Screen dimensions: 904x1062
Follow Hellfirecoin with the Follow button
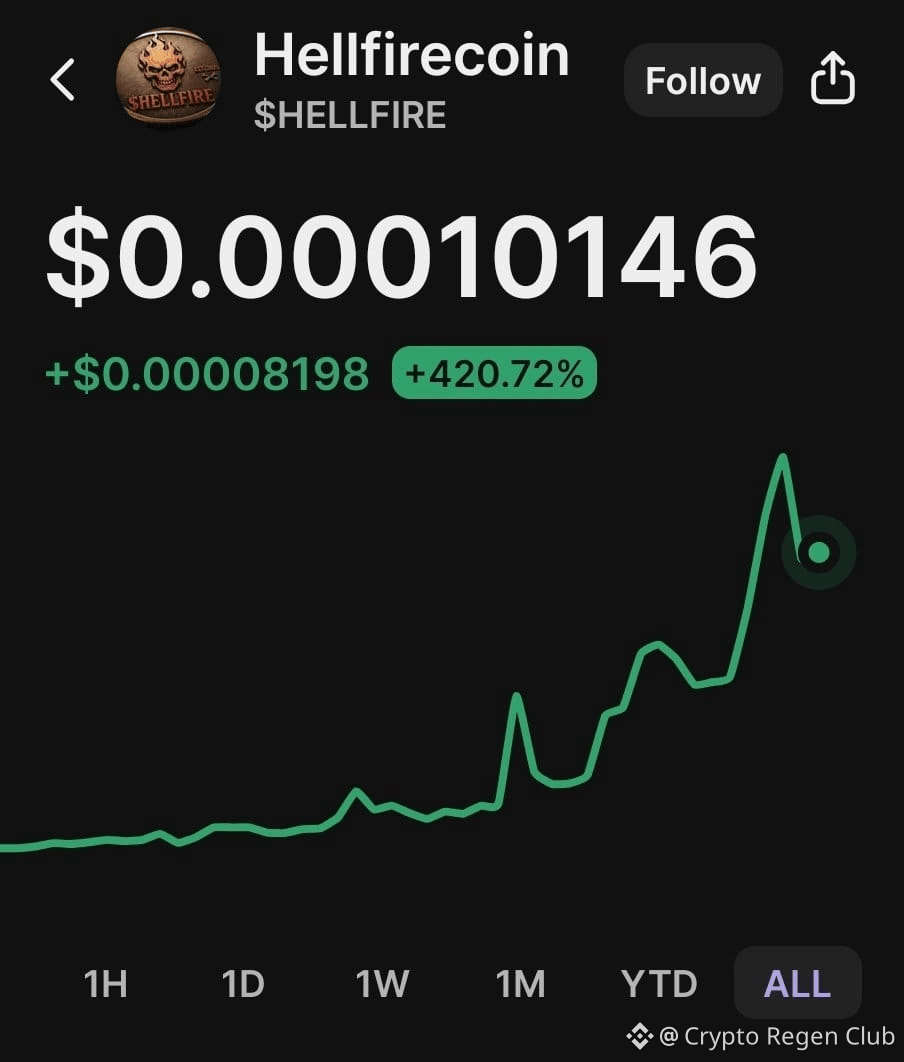pos(702,81)
